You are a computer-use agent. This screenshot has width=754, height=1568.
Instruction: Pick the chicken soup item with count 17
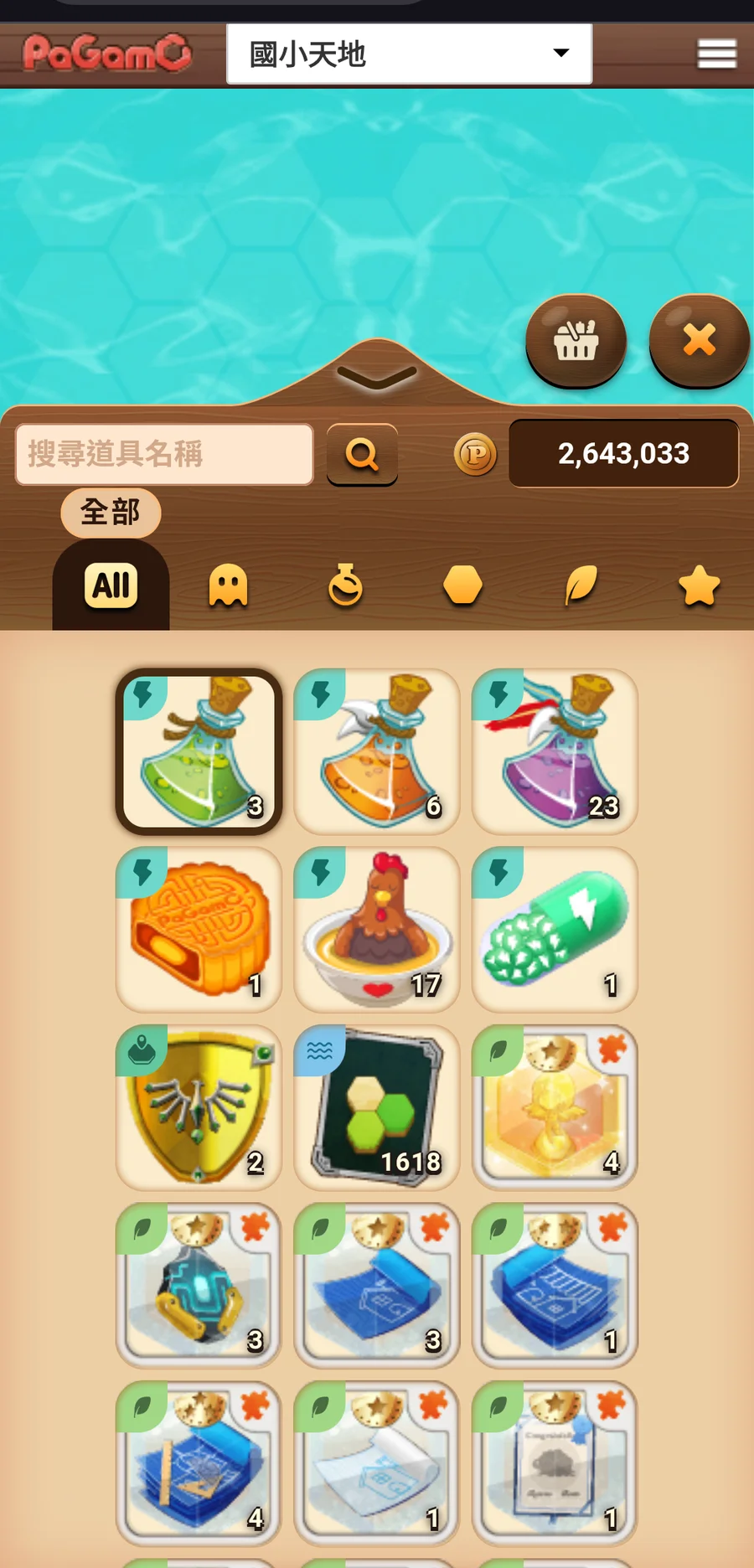point(377,930)
